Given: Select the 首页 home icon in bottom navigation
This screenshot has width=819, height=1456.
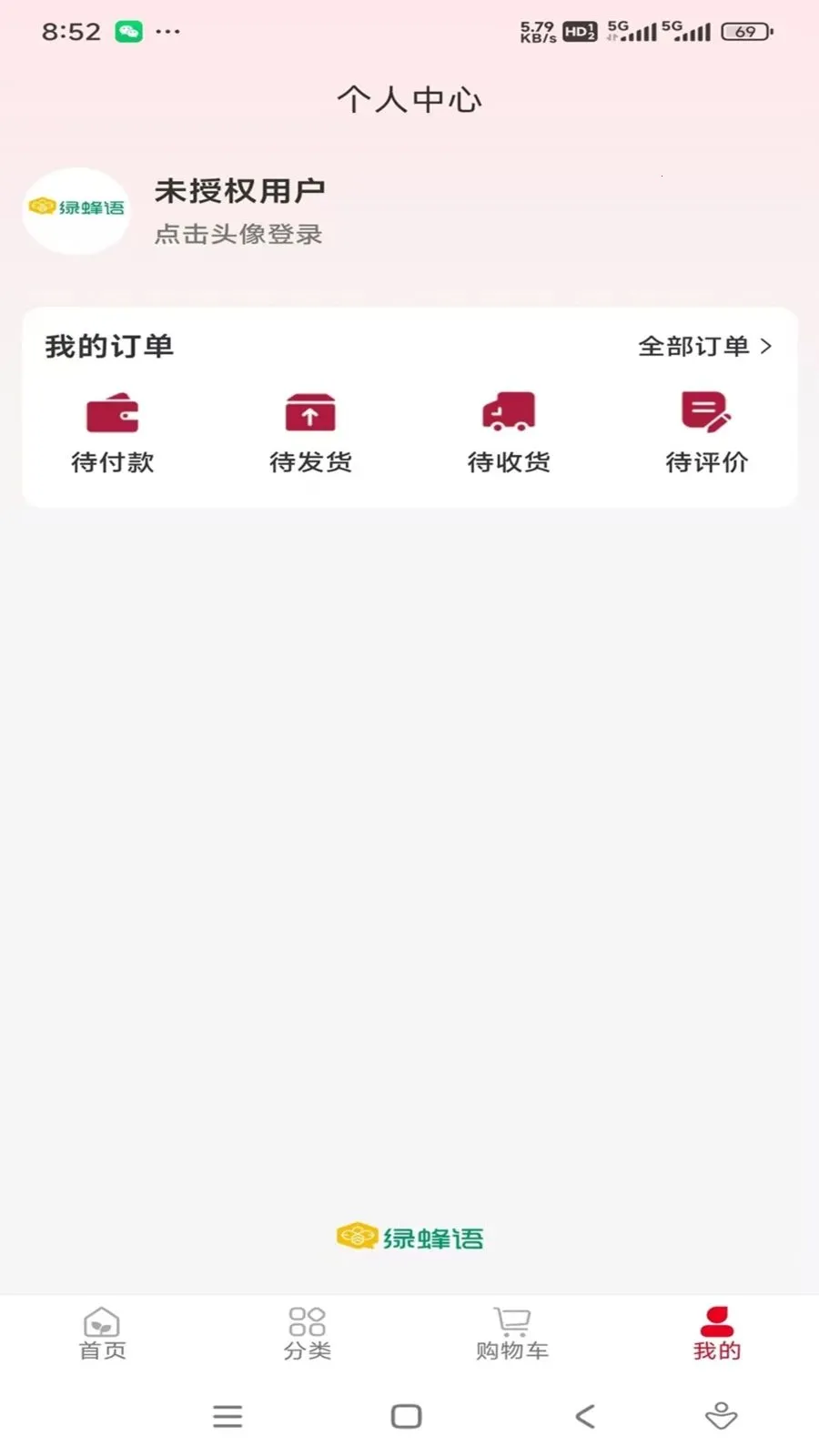Looking at the screenshot, I should point(102,1320).
